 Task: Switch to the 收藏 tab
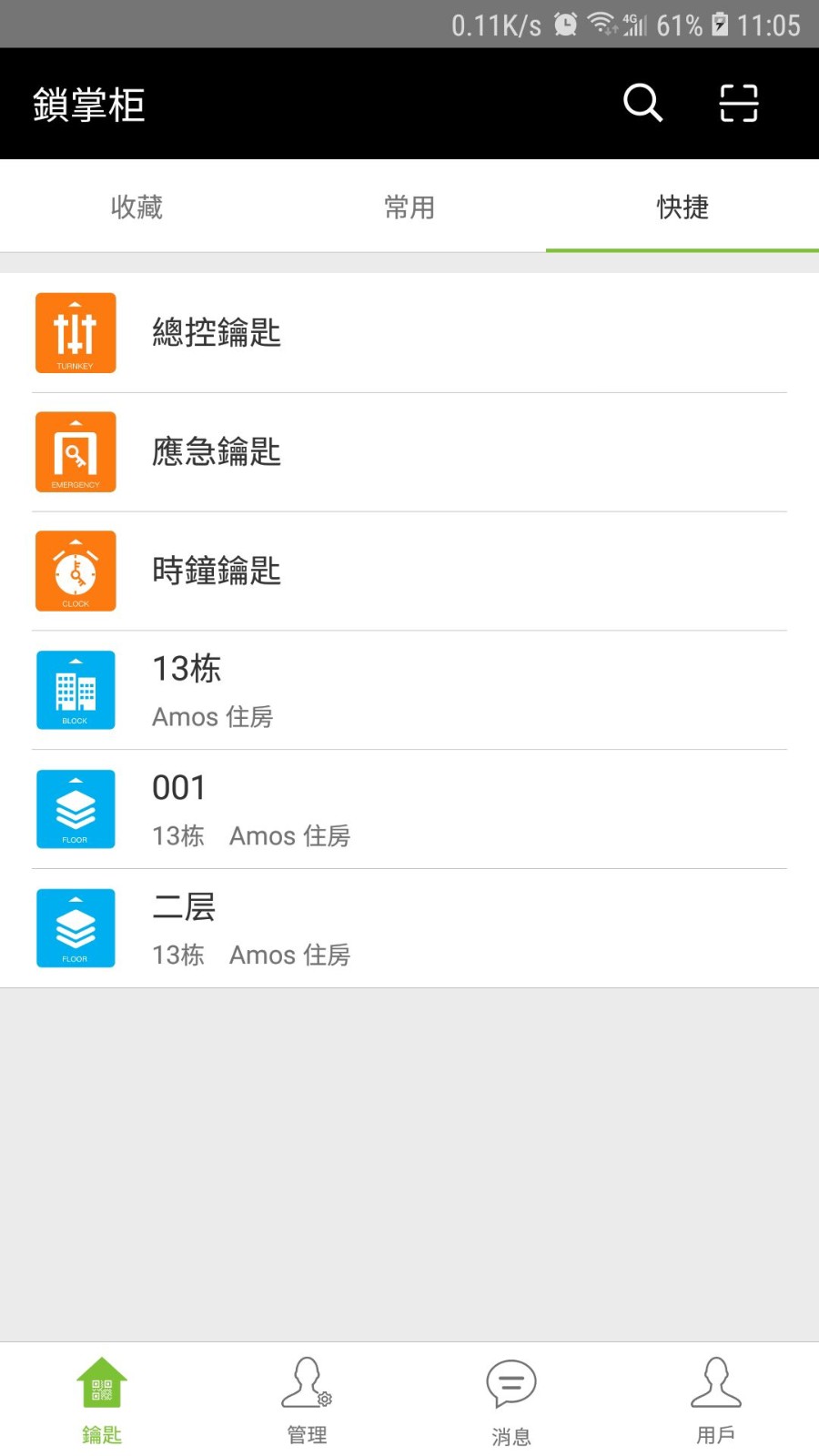click(x=136, y=207)
